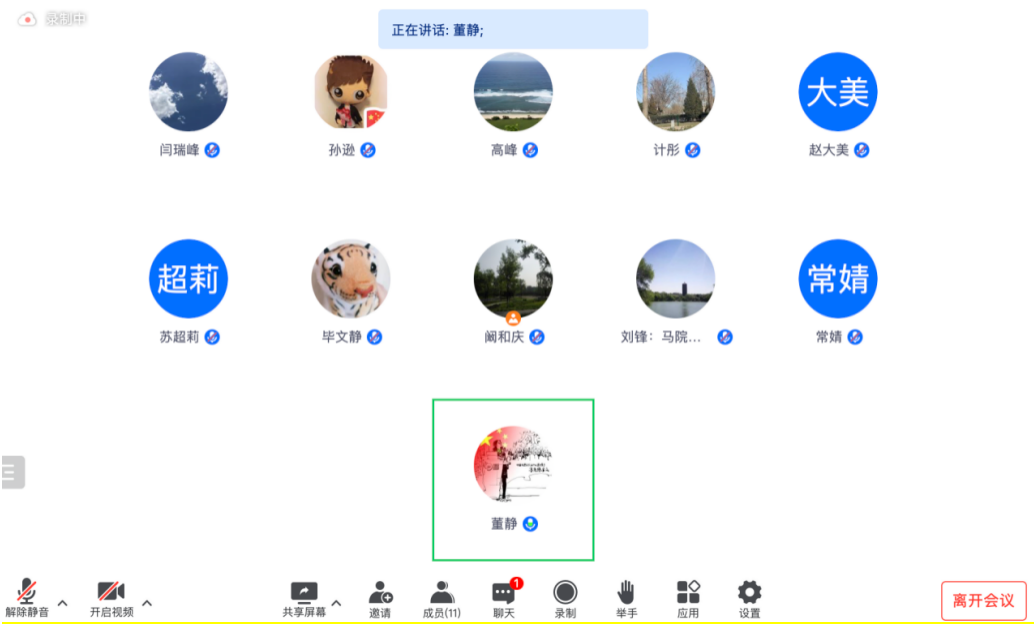The height and width of the screenshot is (624, 1034).
Task: Expand the audio options arrow
Action: [63, 602]
